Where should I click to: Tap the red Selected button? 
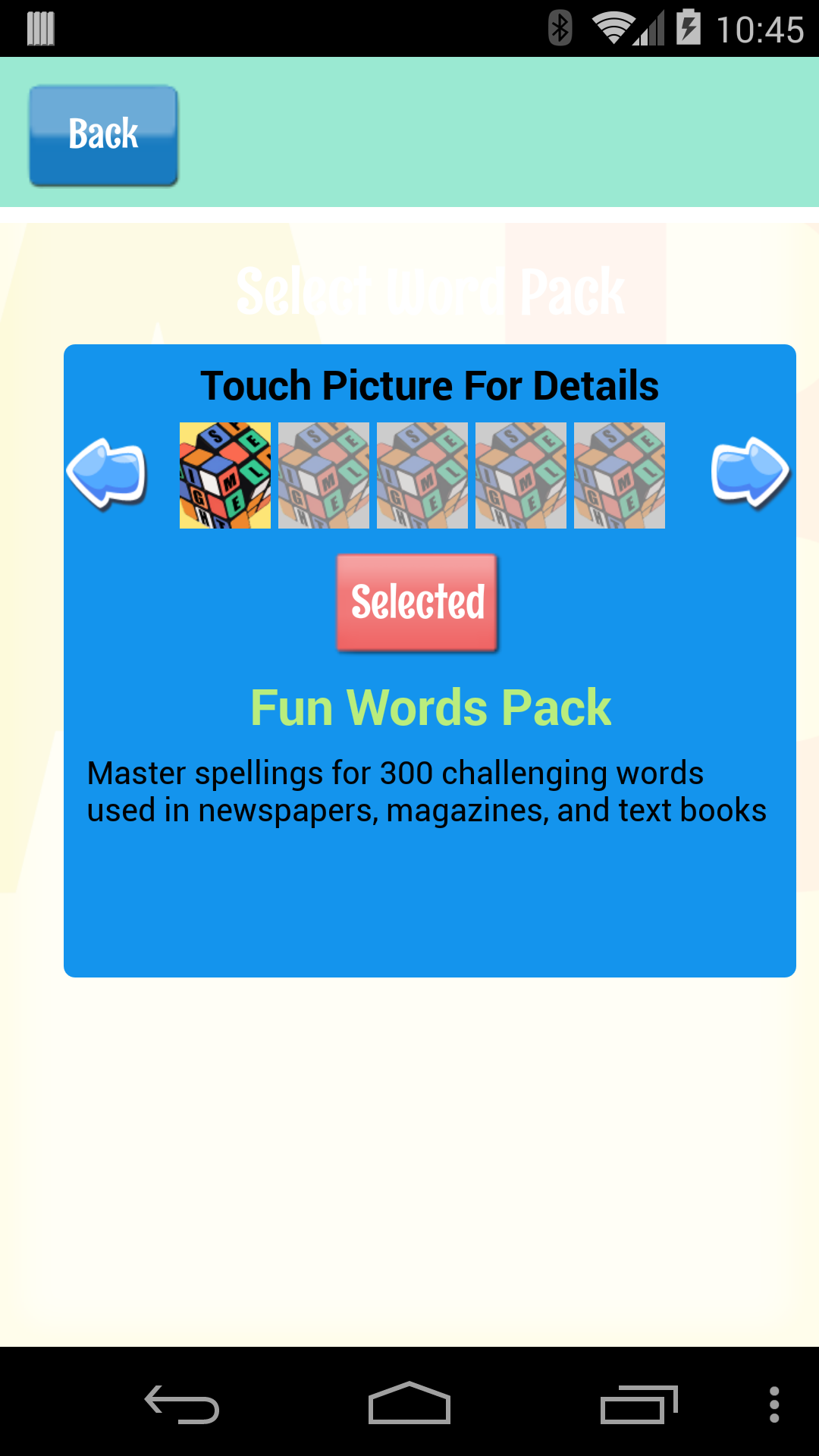click(417, 603)
